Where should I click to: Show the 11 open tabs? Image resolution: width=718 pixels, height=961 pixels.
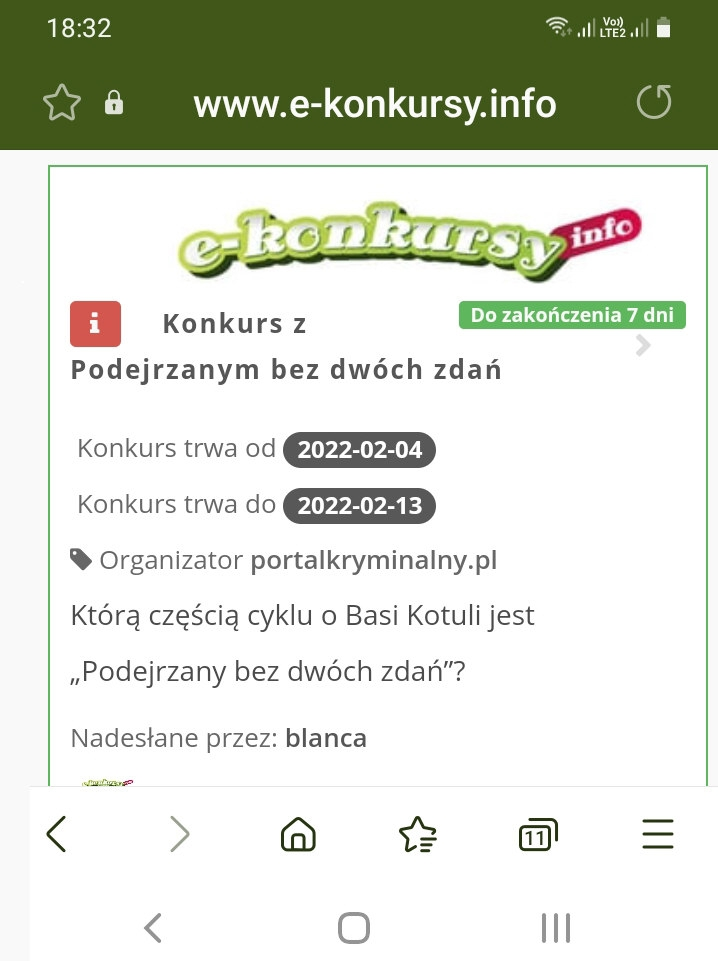[x=537, y=834]
